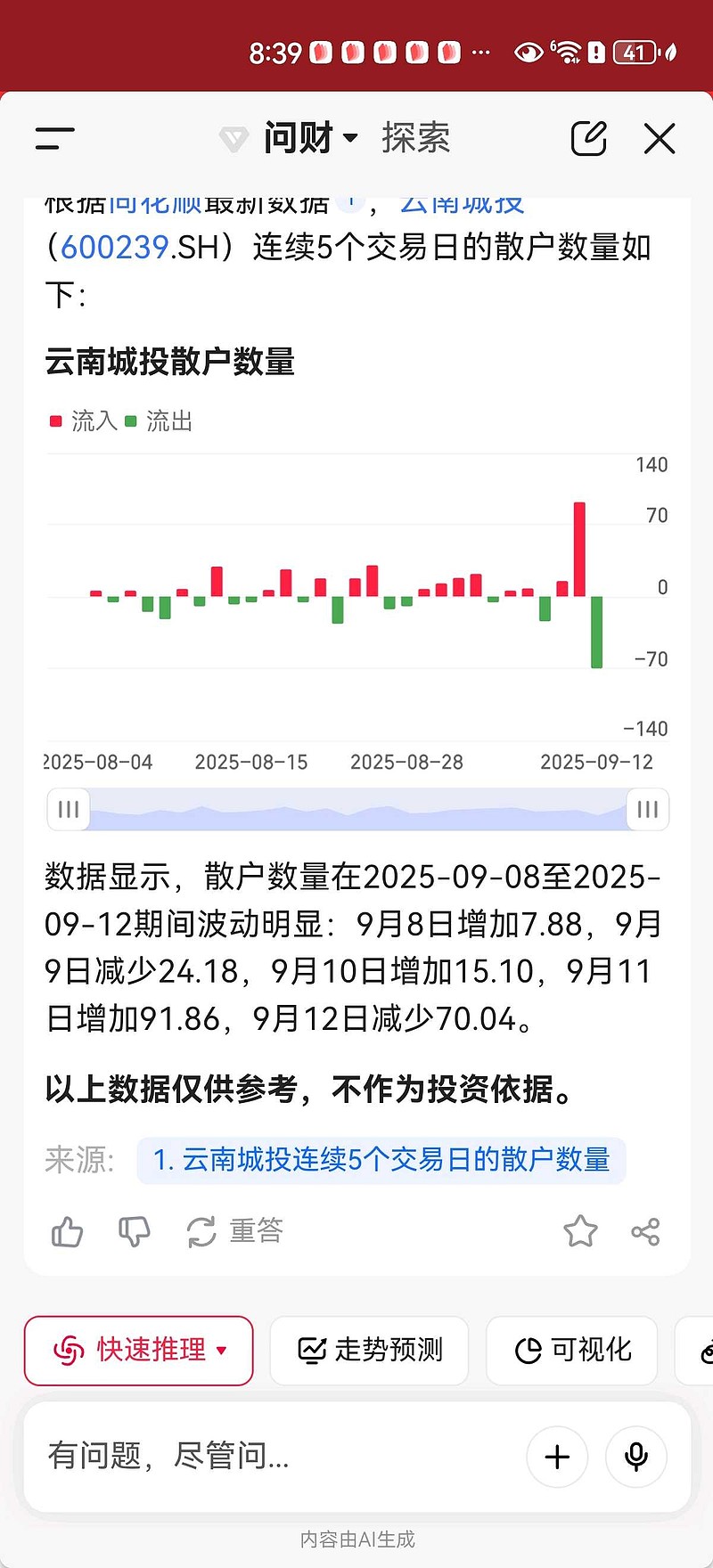Open the 600239 stock code link

(114, 247)
